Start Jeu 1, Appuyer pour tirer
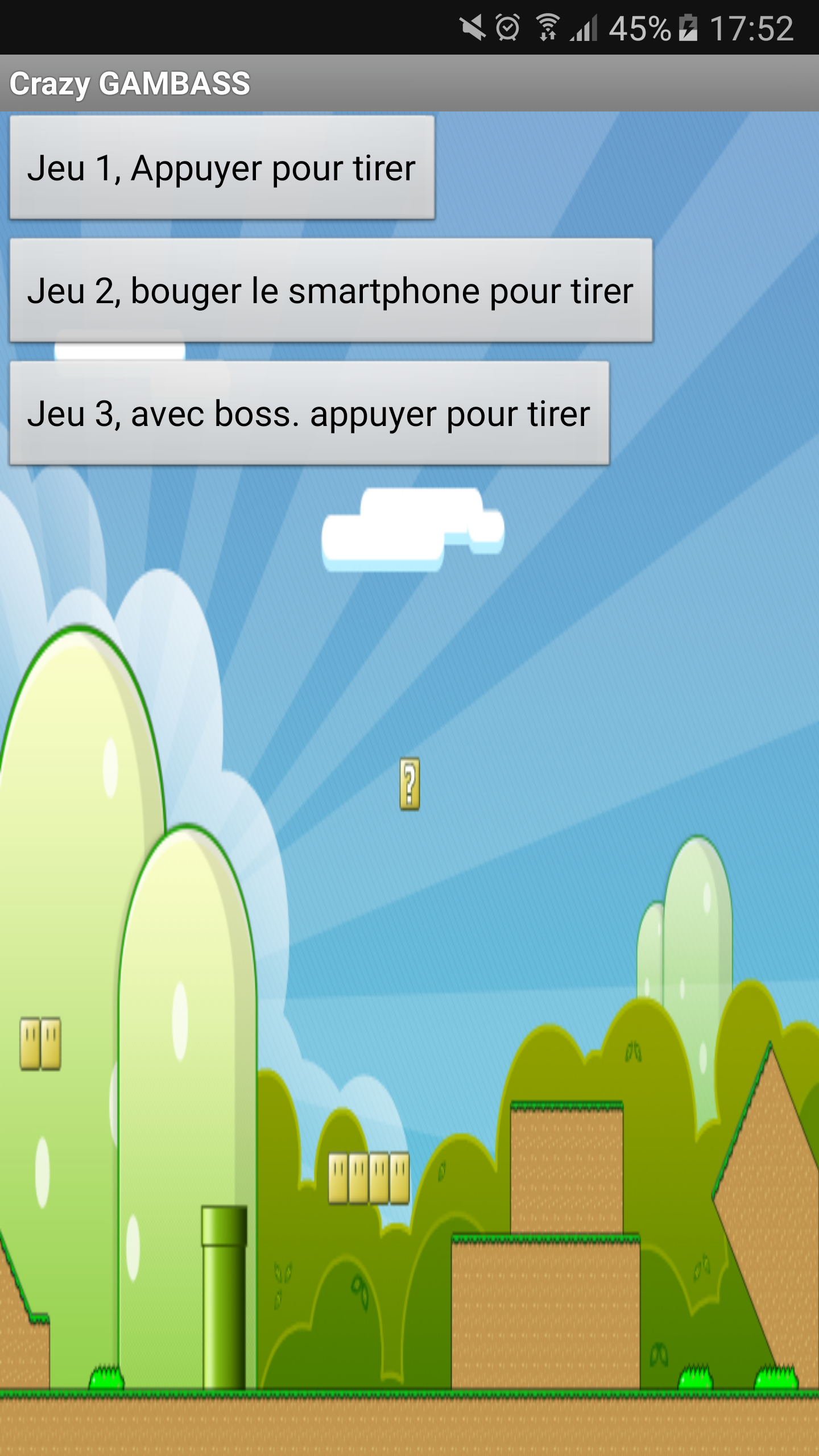This screenshot has height=1456, width=819. point(222,168)
